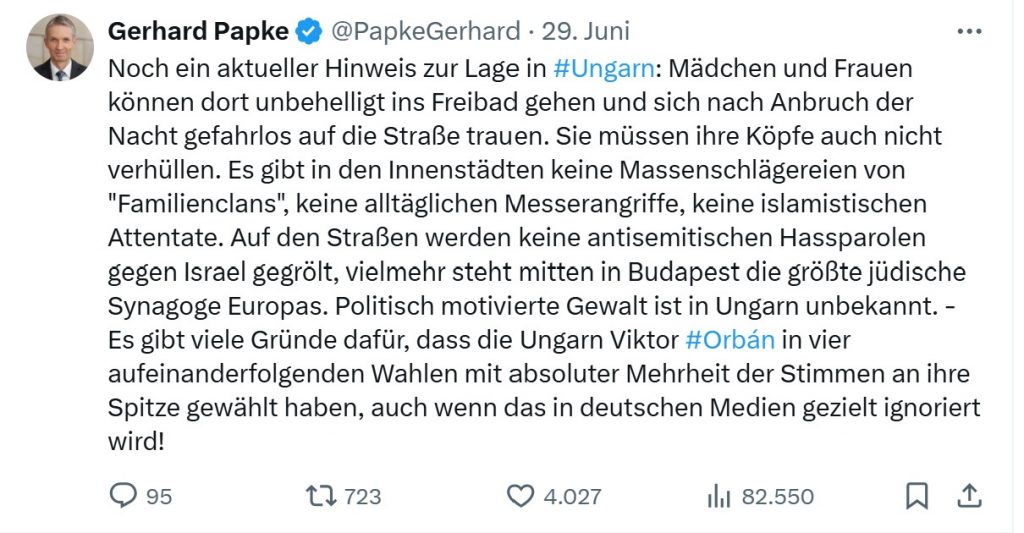Screen dimensions: 1024x533
Task: Tap the #Orbán hashtag
Action: point(730,338)
